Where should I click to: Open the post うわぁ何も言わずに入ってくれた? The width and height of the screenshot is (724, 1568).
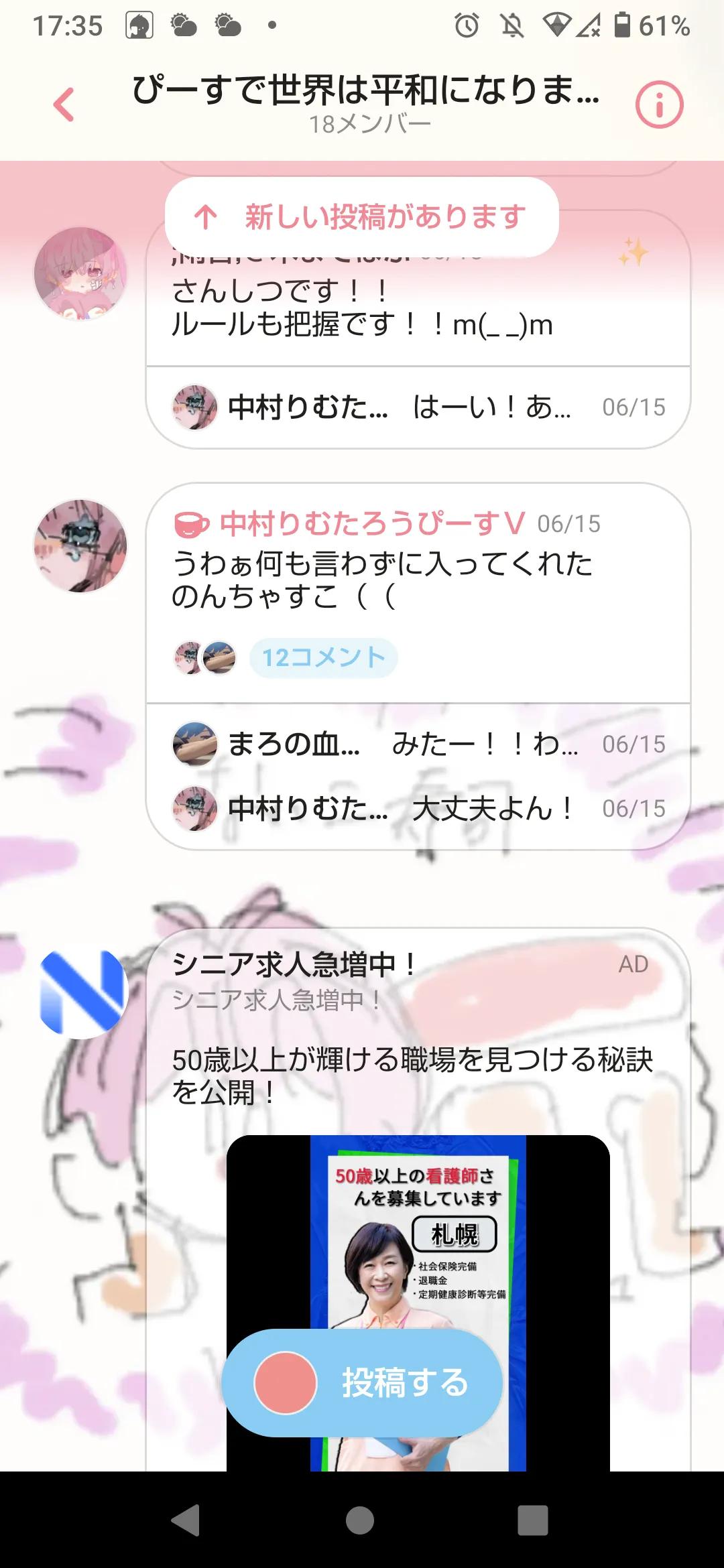(418, 580)
